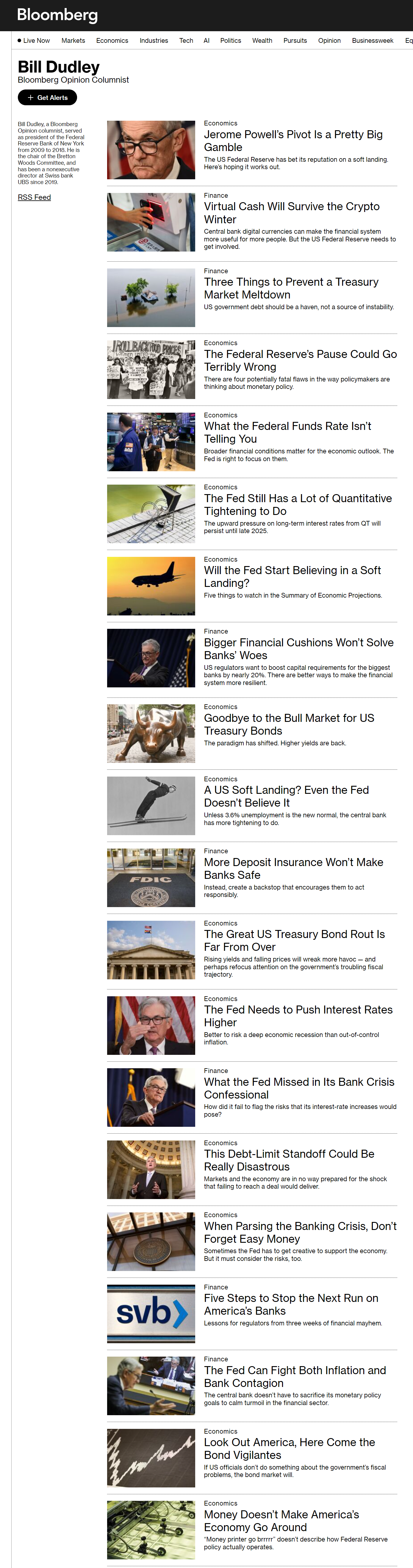Read 'Goodbye to the Bull Market' article

[x=289, y=724]
